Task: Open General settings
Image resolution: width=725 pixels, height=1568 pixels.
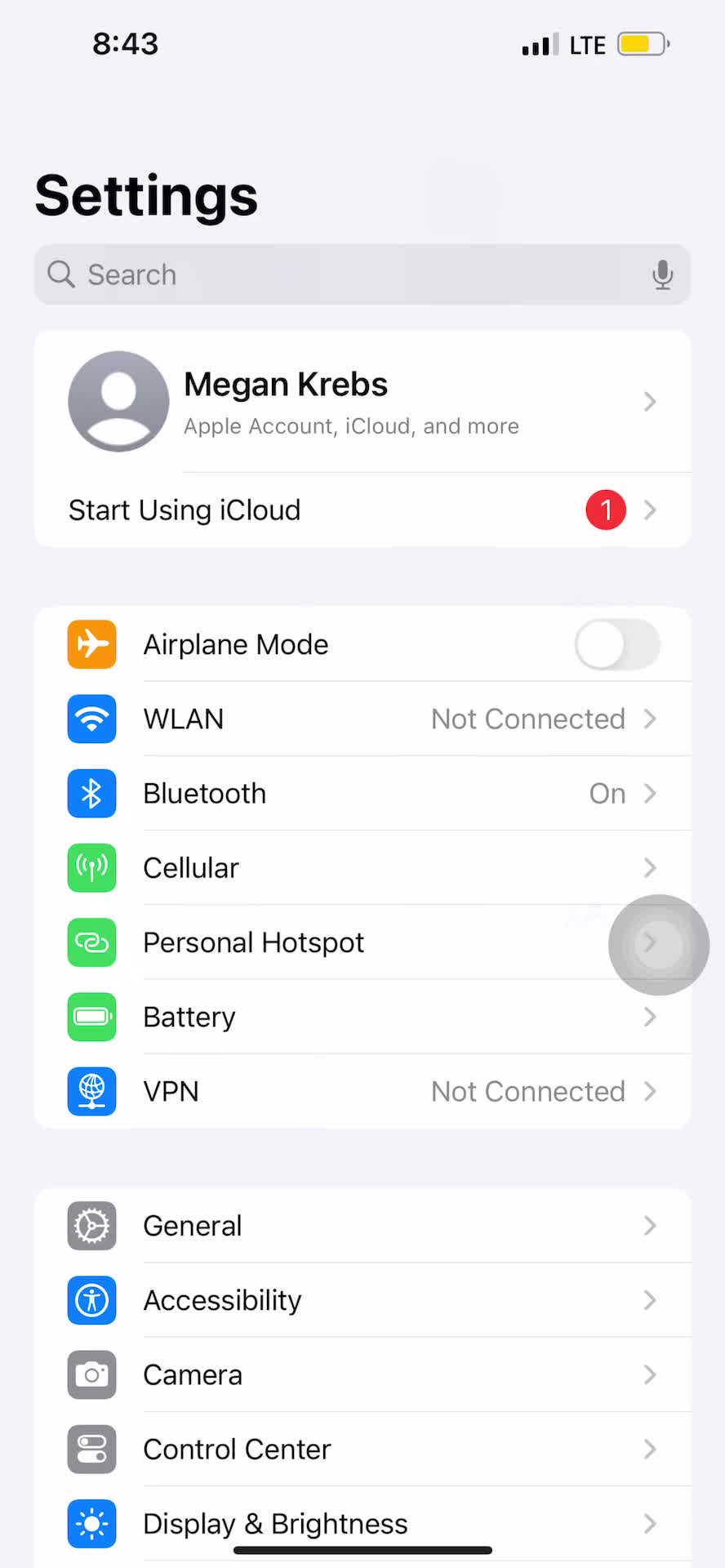Action: 362,1226
